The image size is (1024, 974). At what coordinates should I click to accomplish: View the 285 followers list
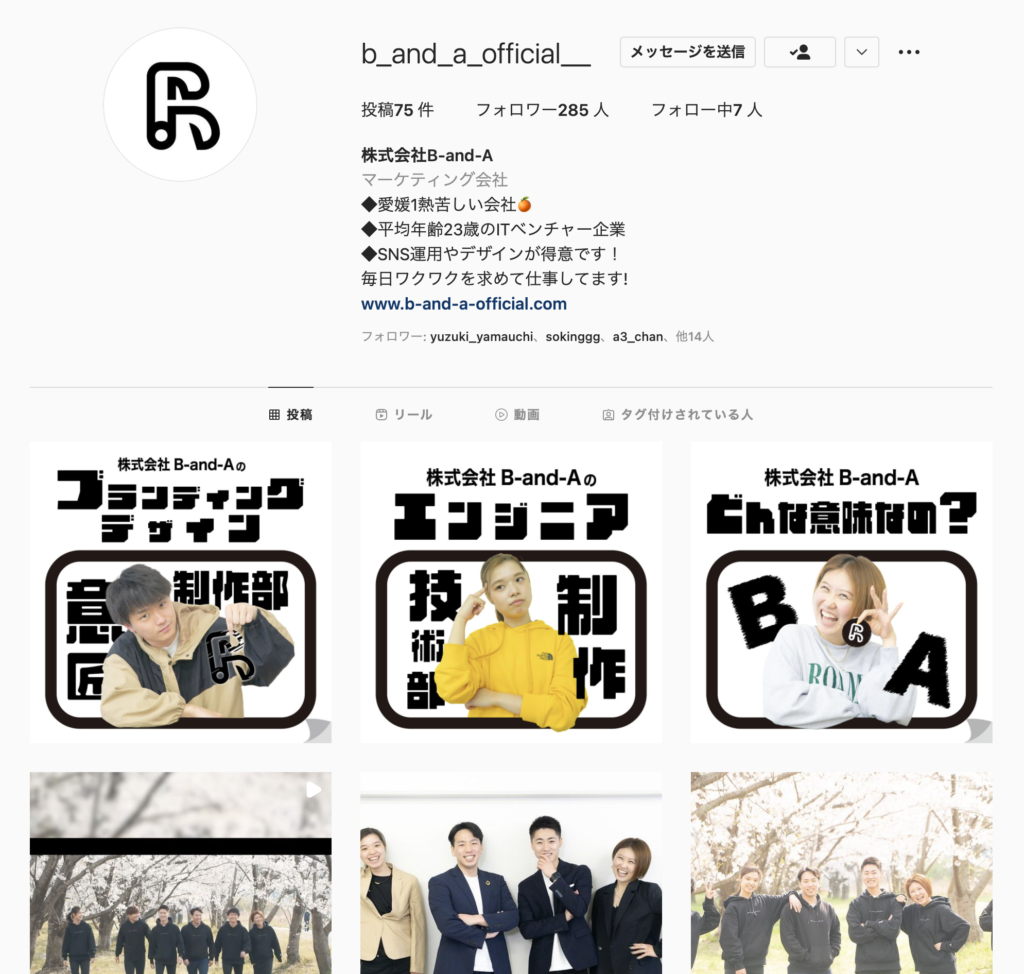tap(542, 110)
